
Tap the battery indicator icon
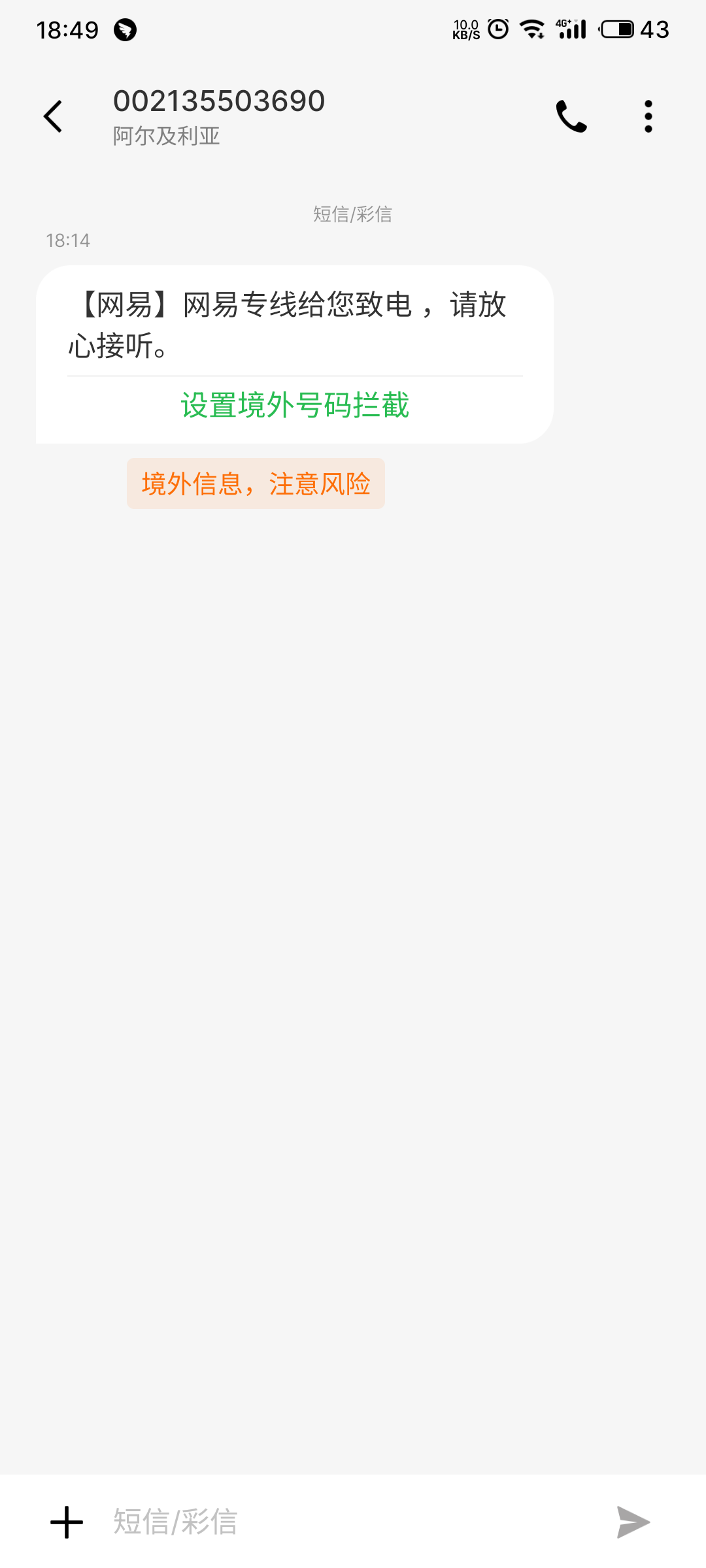pyautogui.click(x=614, y=29)
